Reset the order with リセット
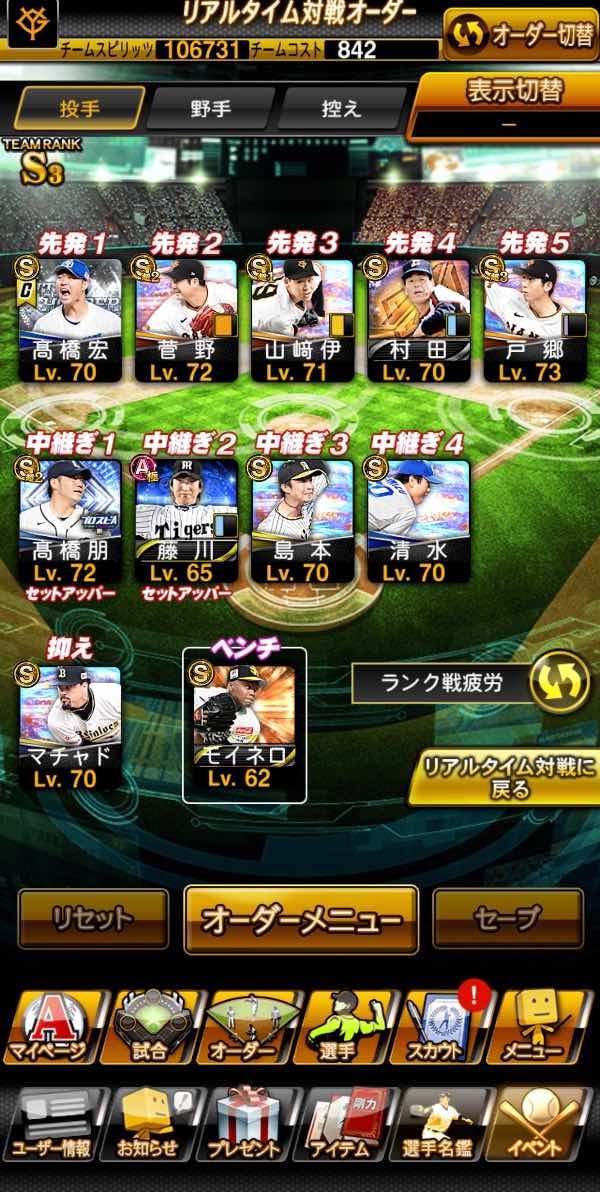This screenshot has width=600, height=1192. tap(93, 918)
